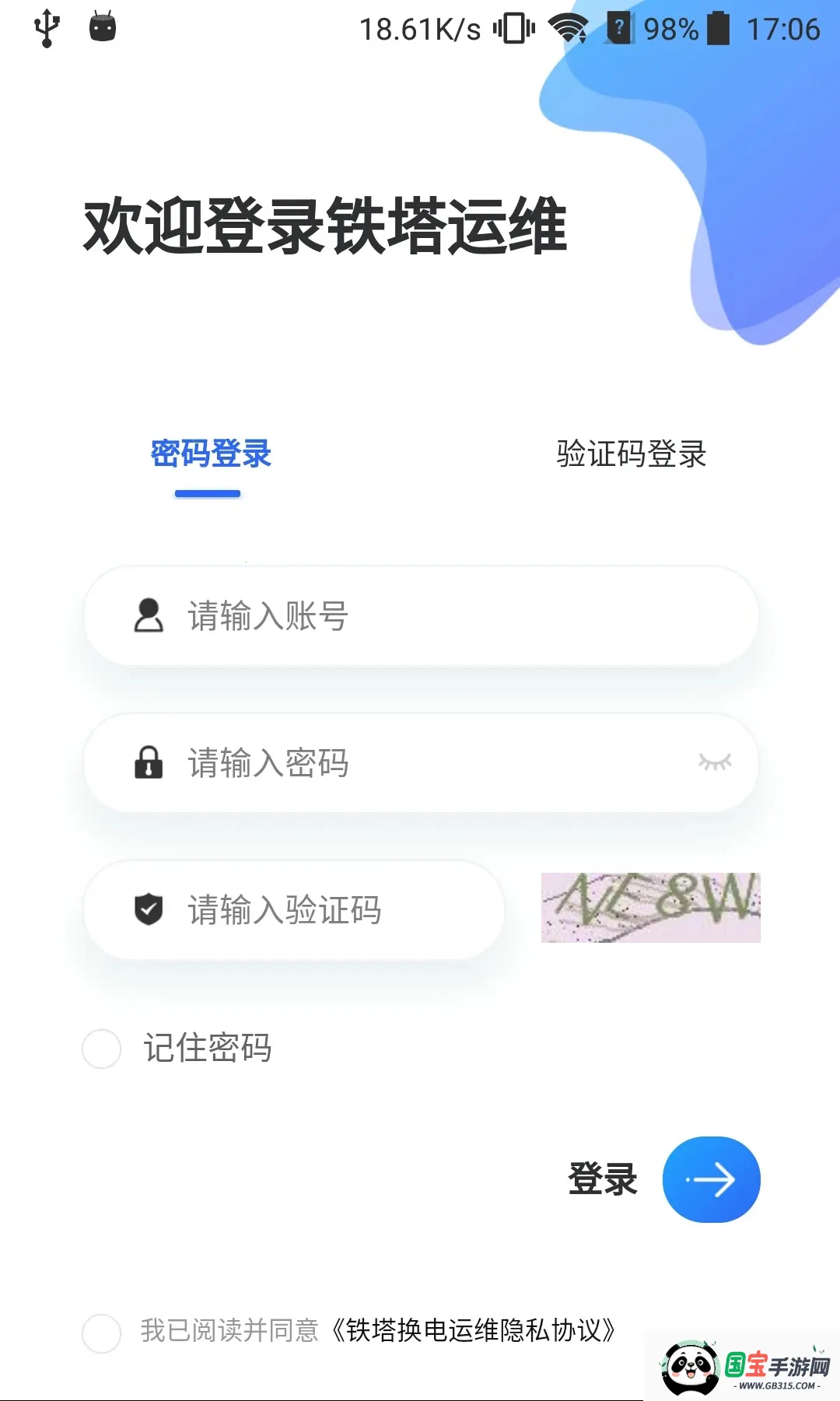Click the captcha image to refresh it
840x1401 pixels.
(x=650, y=910)
